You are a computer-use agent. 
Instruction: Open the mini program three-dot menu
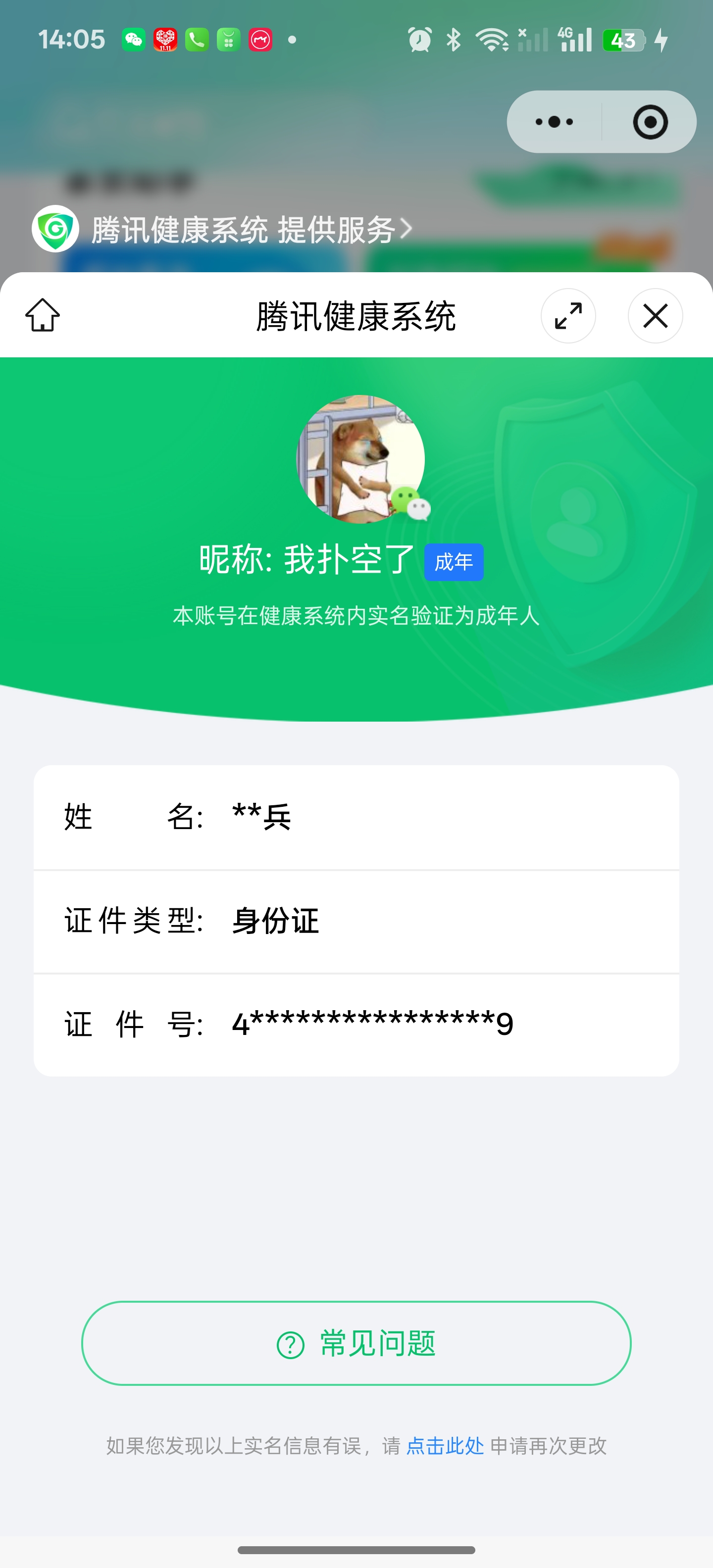click(554, 122)
